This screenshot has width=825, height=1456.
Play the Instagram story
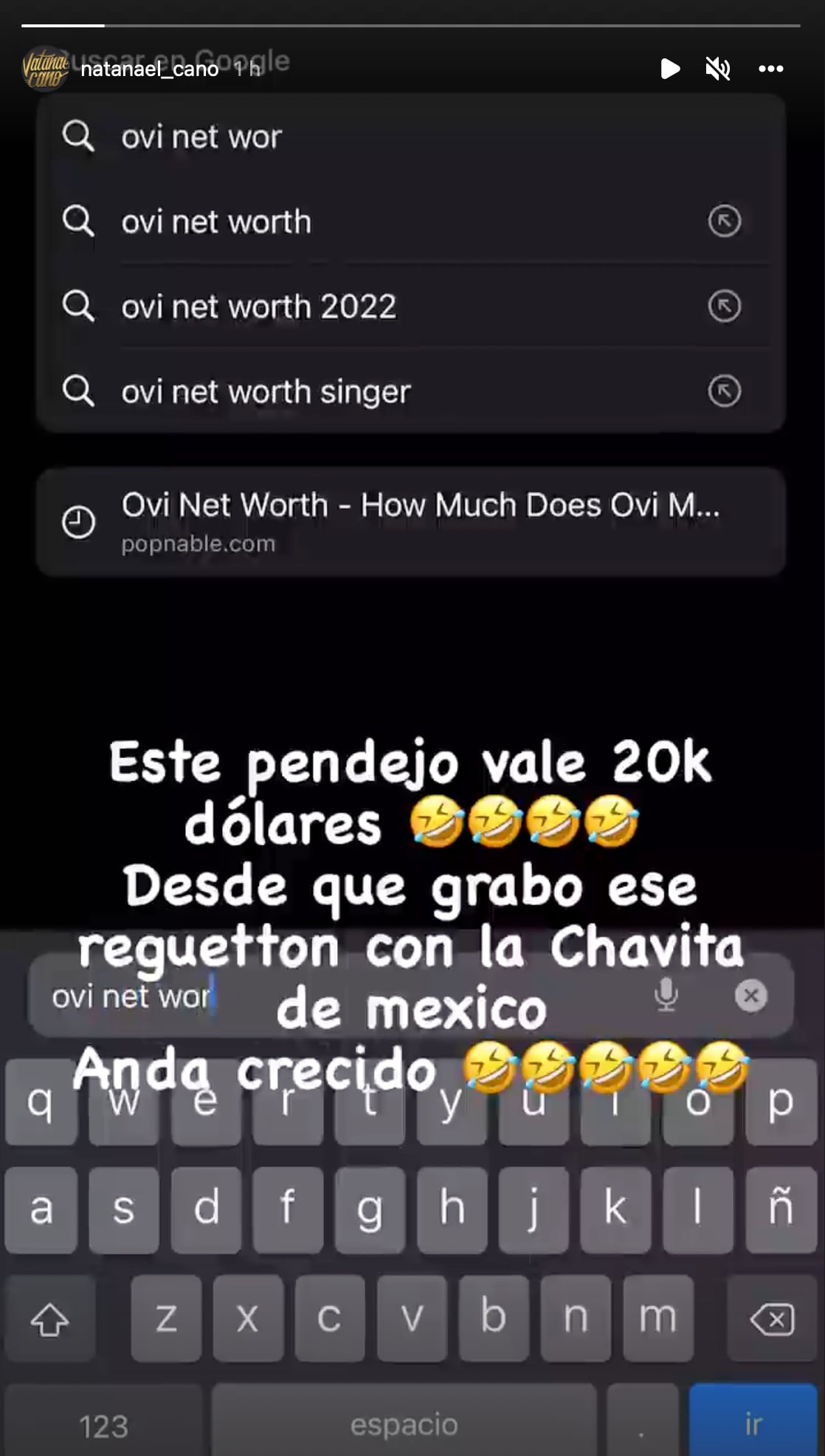(670, 67)
